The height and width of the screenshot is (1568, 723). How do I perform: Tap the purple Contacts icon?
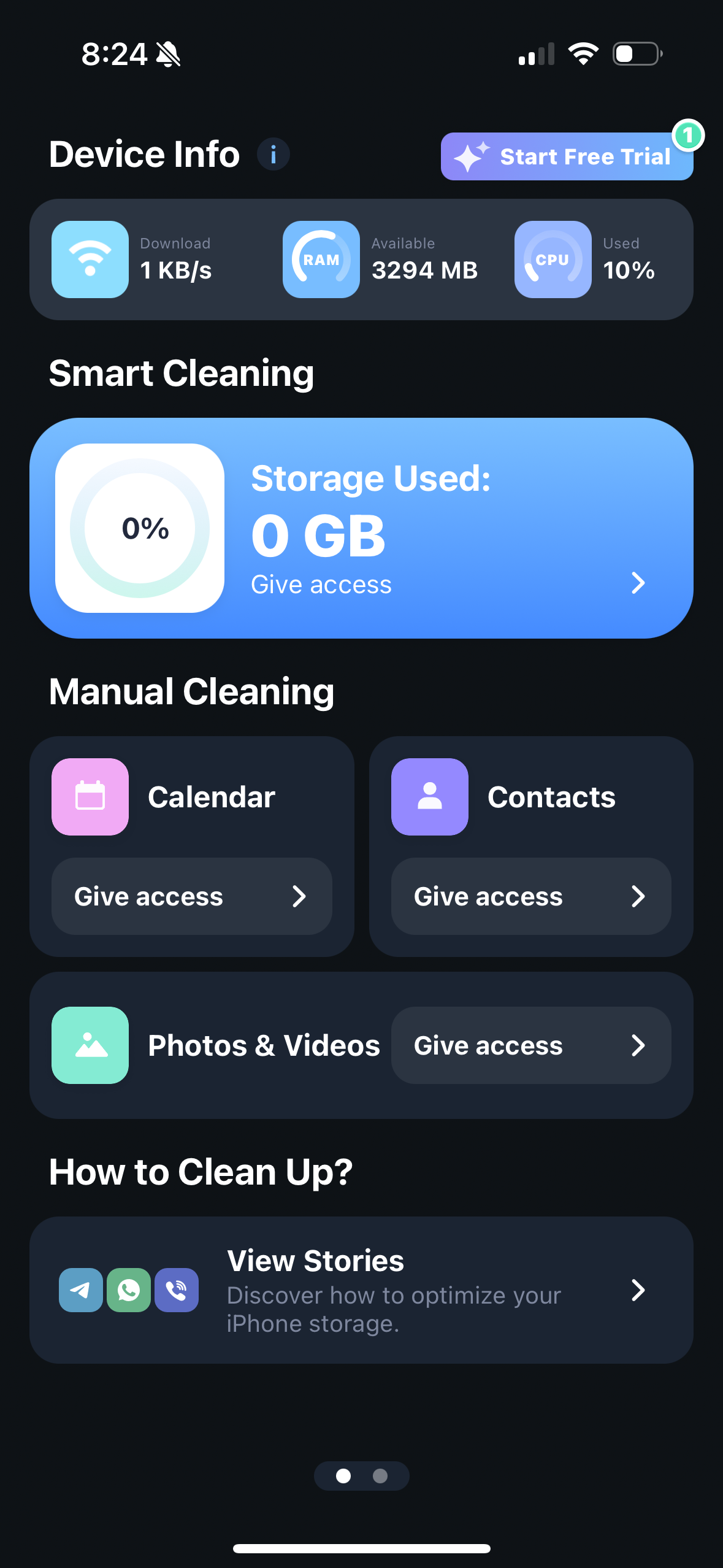[429, 796]
